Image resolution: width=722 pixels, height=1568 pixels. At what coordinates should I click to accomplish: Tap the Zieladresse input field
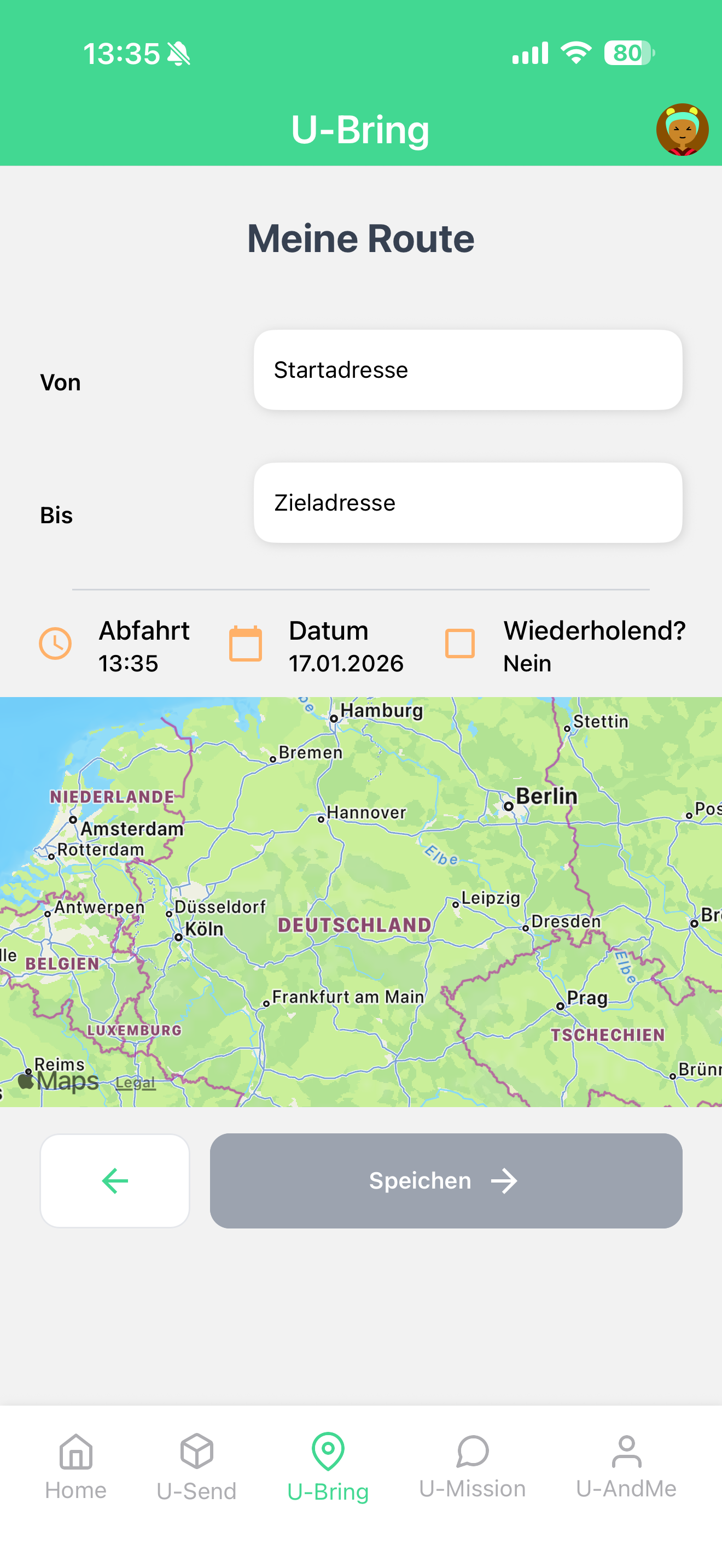pyautogui.click(x=468, y=503)
